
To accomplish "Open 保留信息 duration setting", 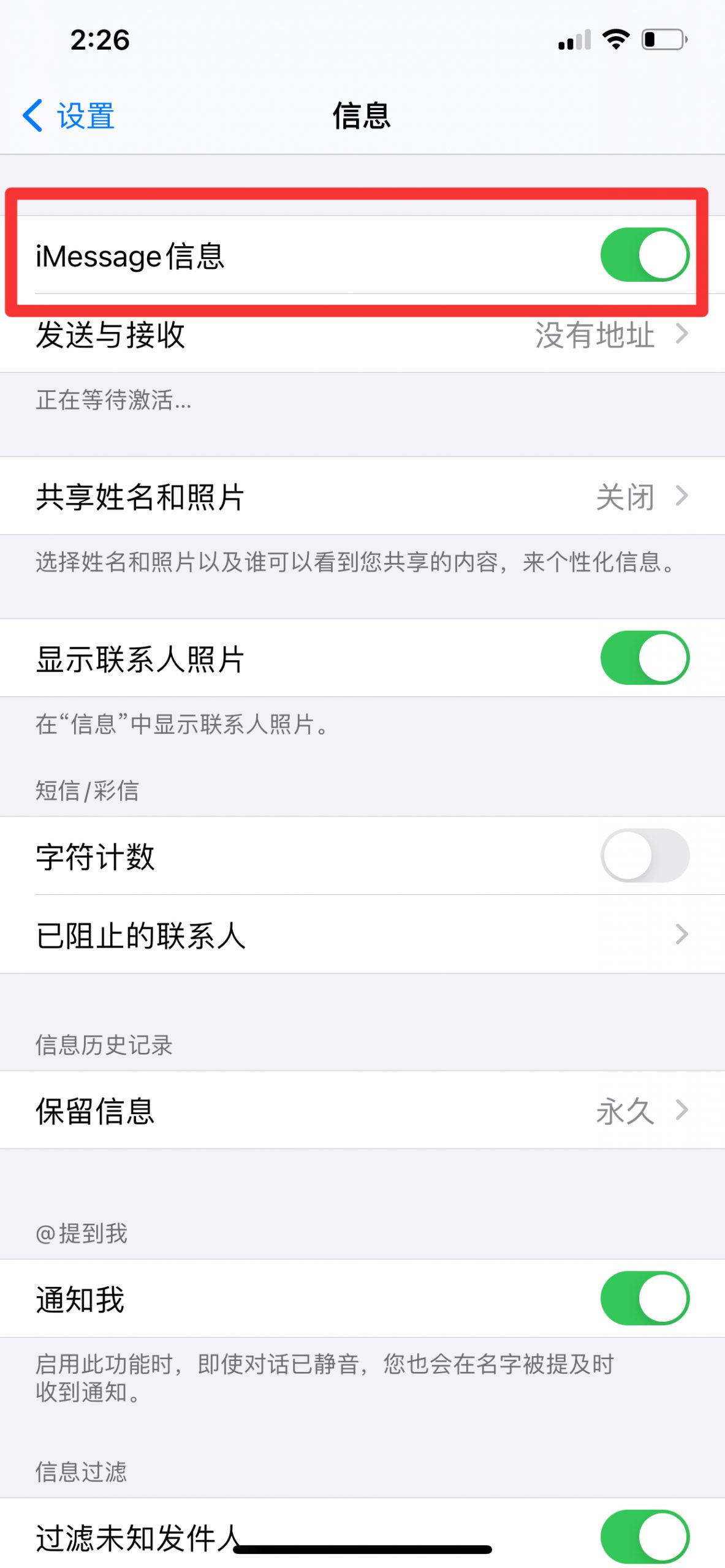I will pyautogui.click(x=362, y=1110).
